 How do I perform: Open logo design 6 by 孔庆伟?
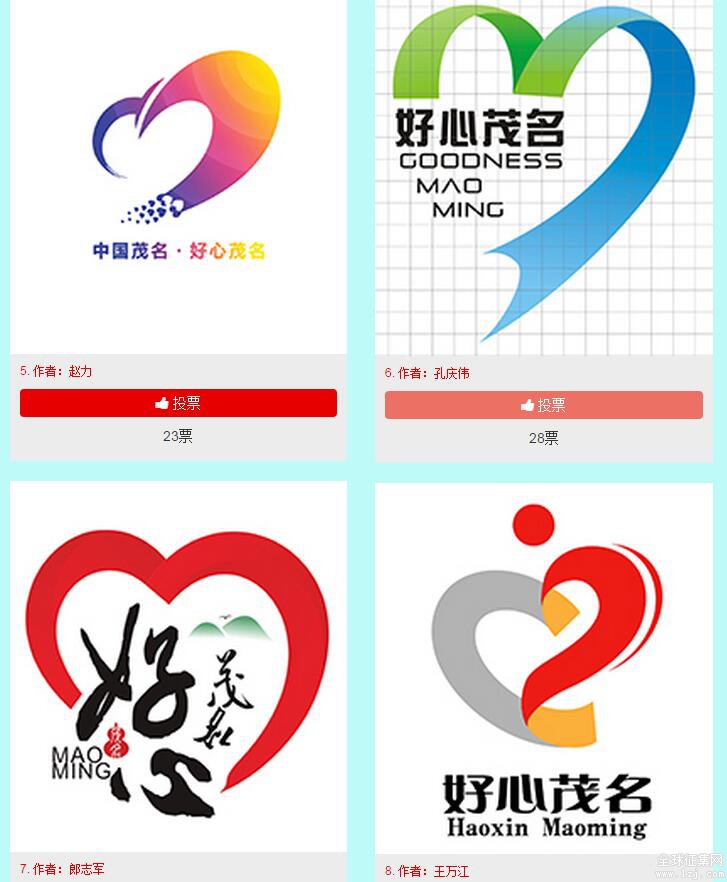tap(543, 177)
